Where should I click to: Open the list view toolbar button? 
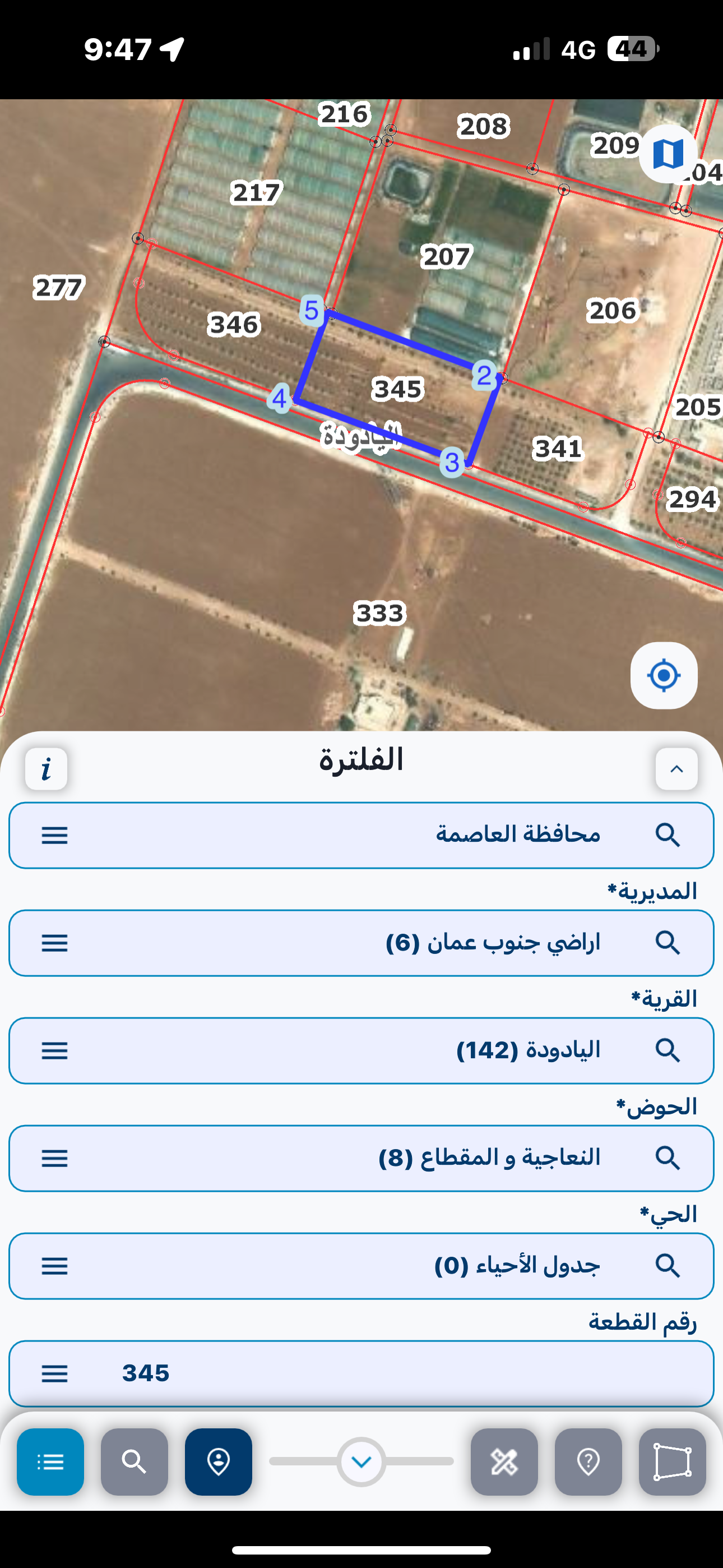50,1461
